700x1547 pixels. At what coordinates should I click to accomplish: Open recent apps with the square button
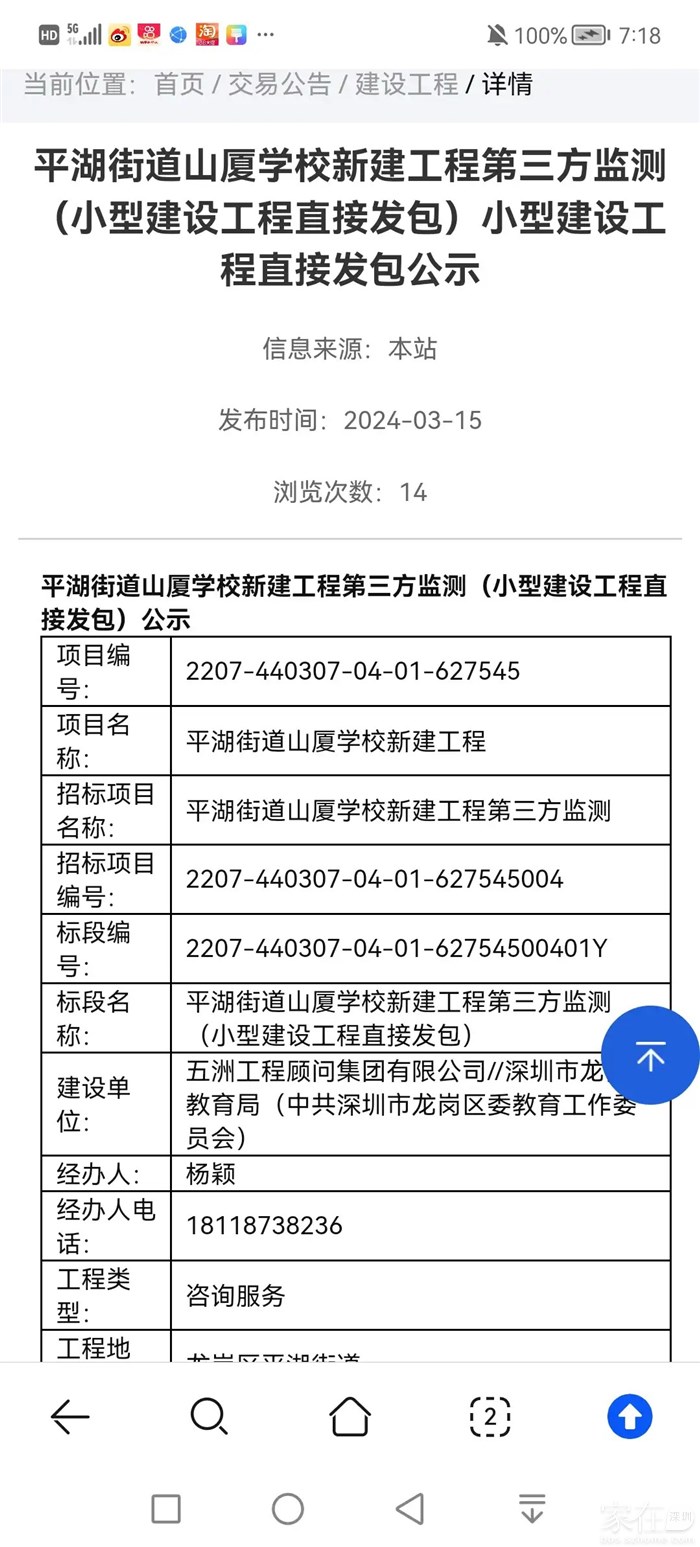pyautogui.click(x=166, y=1509)
